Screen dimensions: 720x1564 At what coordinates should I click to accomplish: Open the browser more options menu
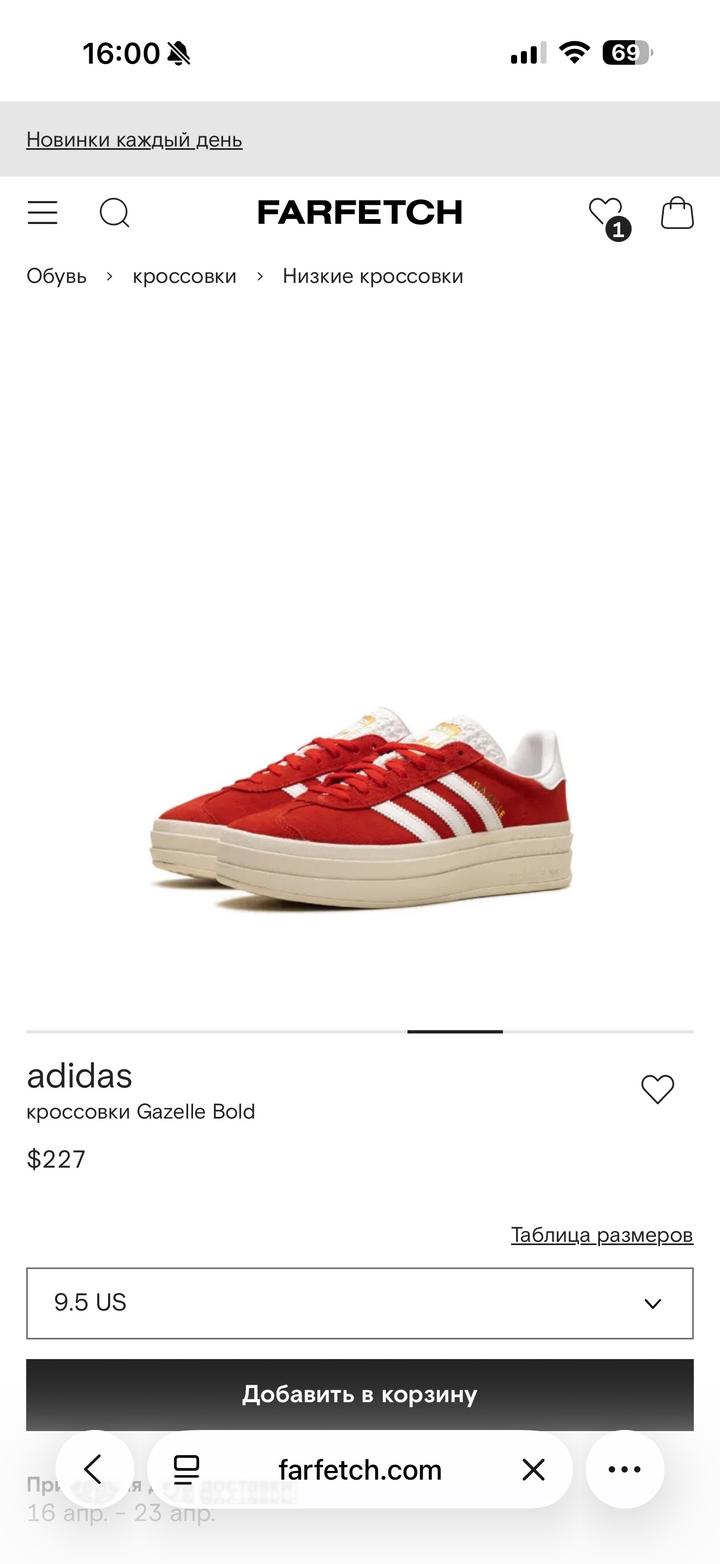click(x=625, y=1469)
